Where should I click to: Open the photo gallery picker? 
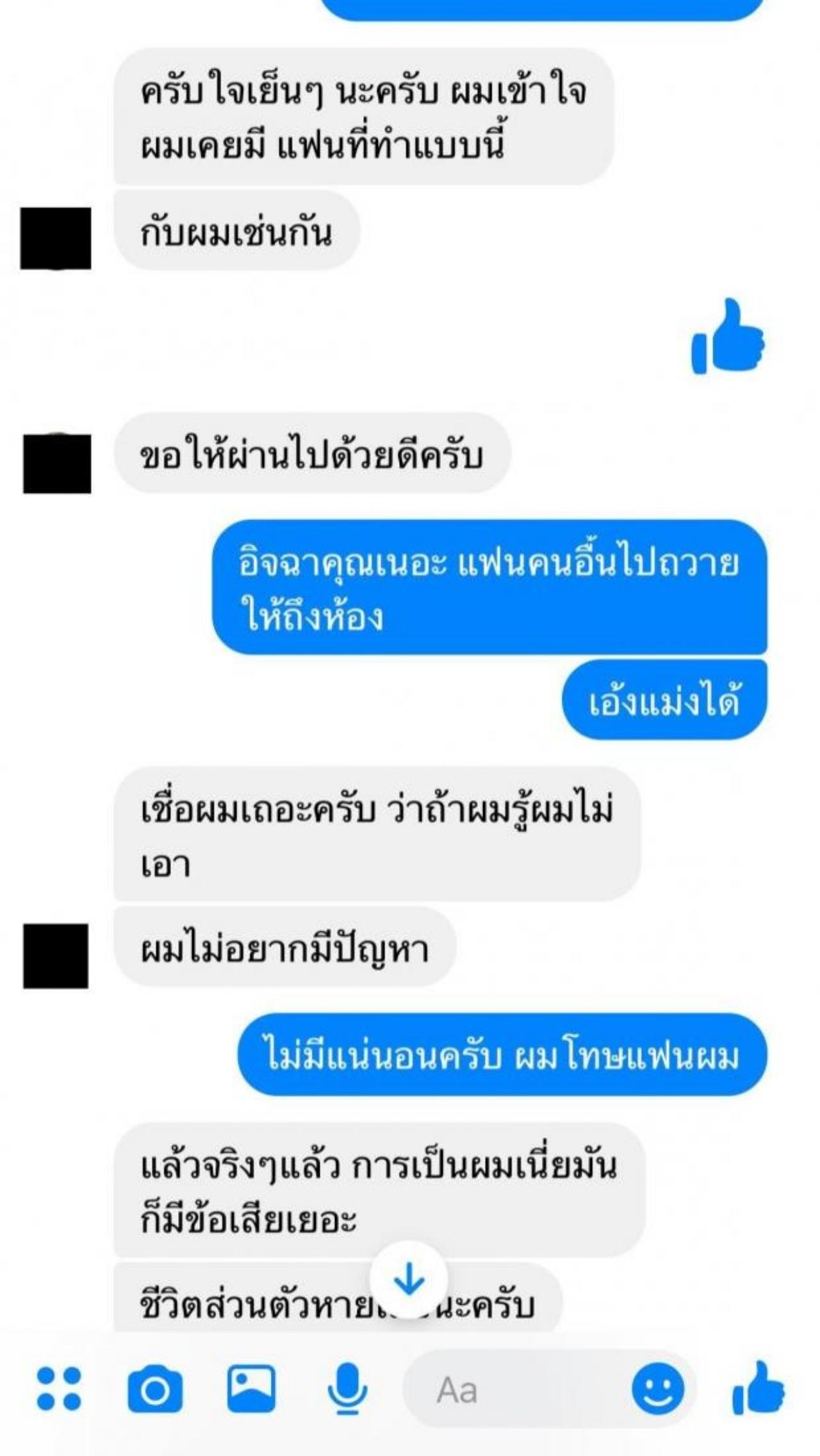click(251, 1388)
